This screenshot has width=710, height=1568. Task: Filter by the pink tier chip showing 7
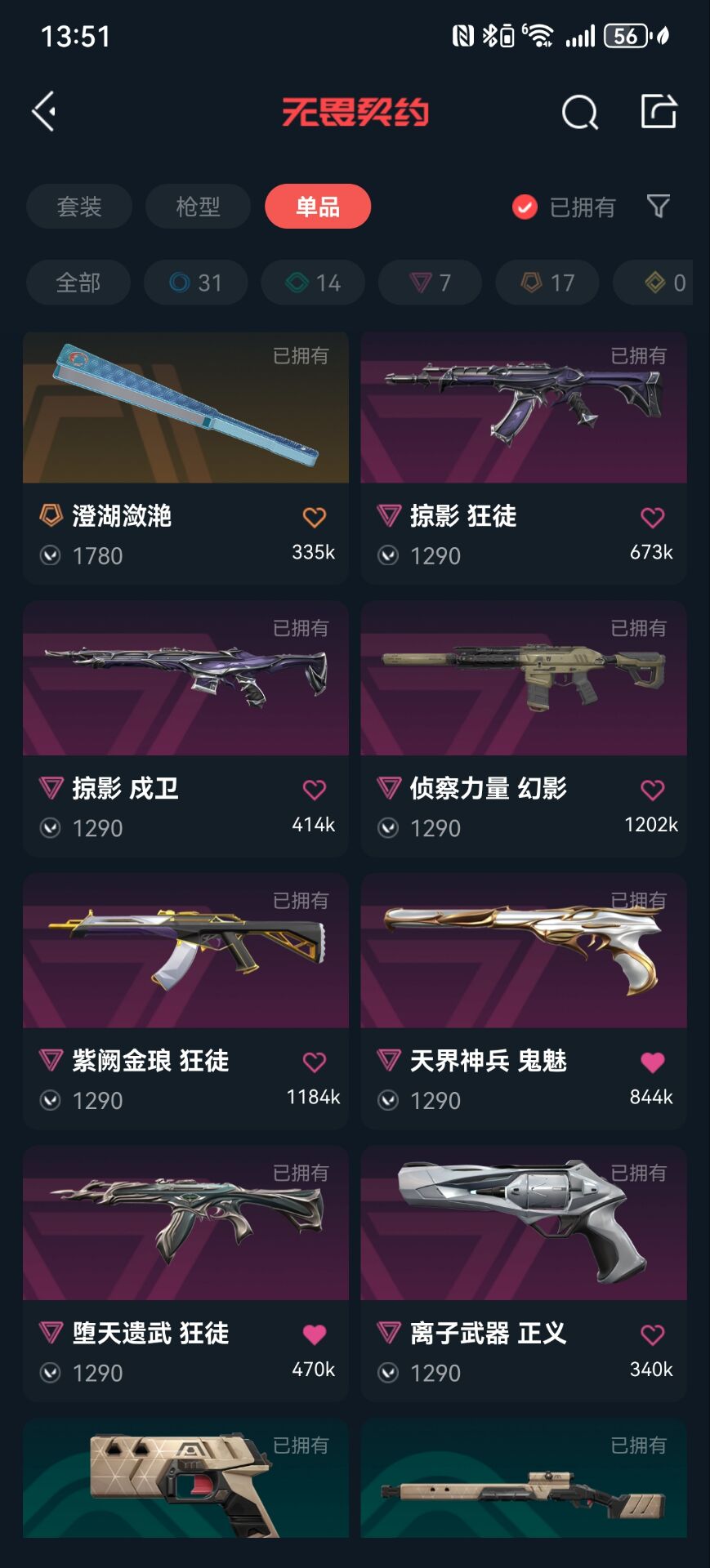[430, 283]
